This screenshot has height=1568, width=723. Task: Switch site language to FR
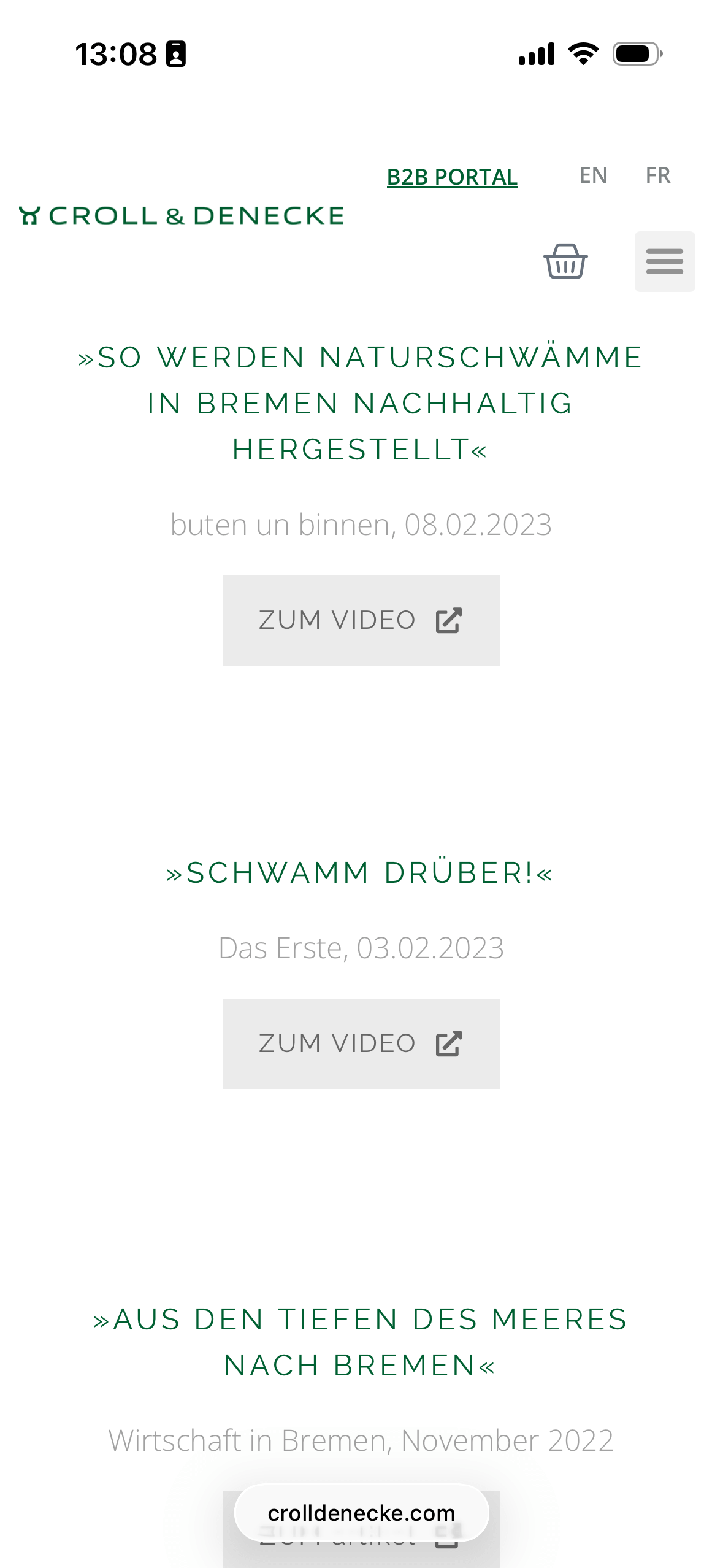(657, 175)
